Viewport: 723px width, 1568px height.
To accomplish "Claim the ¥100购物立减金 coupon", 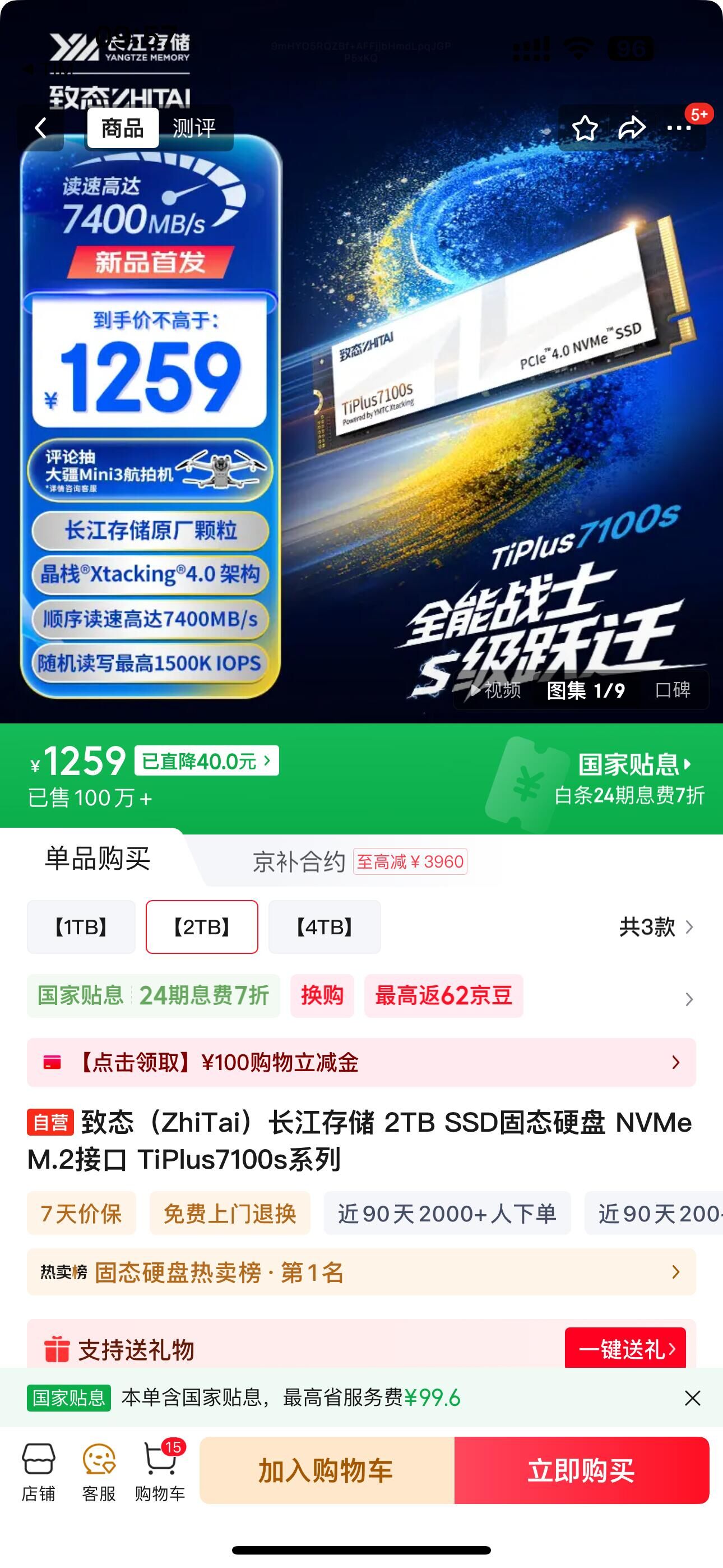I will [x=361, y=1062].
